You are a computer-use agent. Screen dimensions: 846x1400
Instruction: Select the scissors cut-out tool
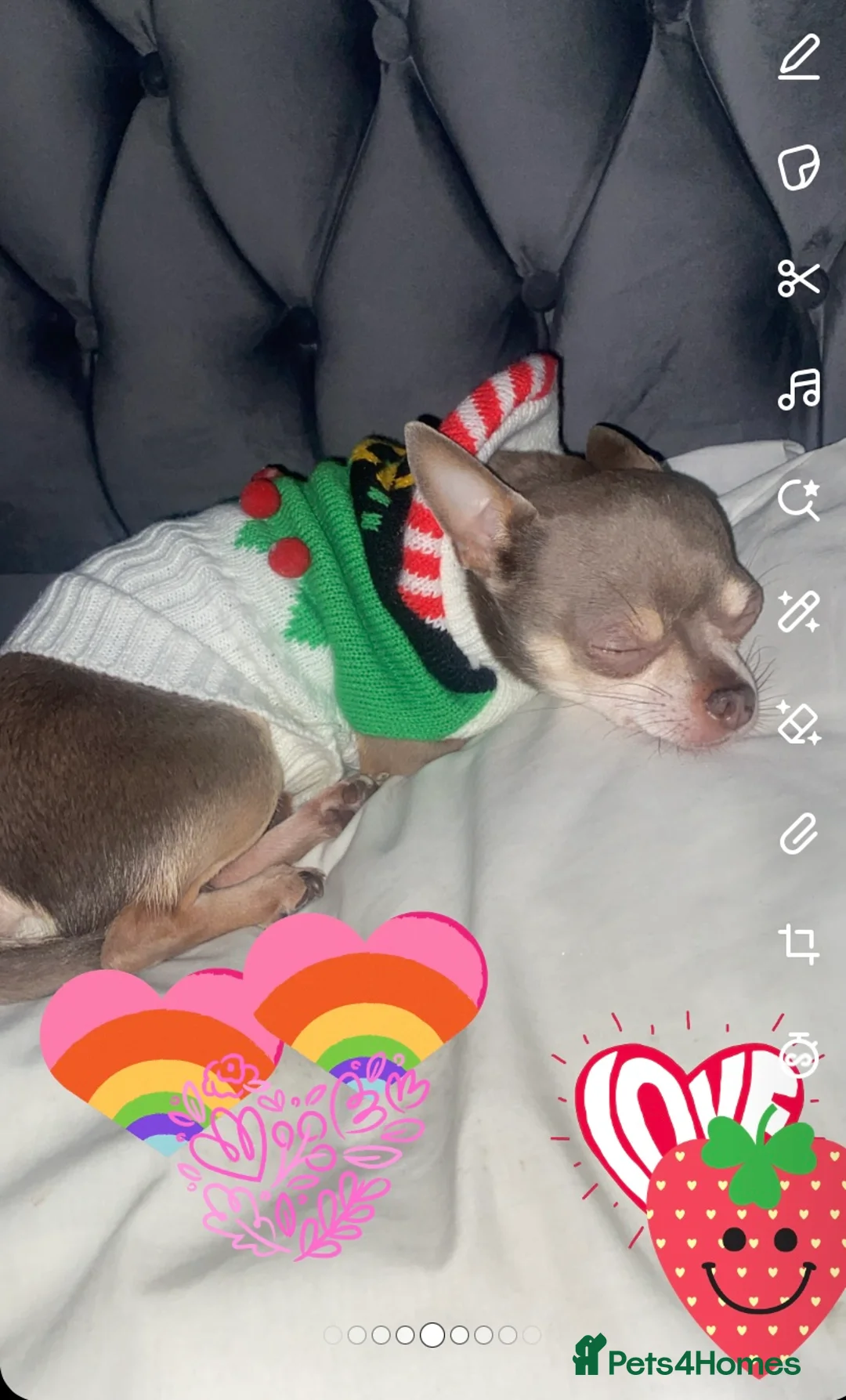[x=798, y=276]
